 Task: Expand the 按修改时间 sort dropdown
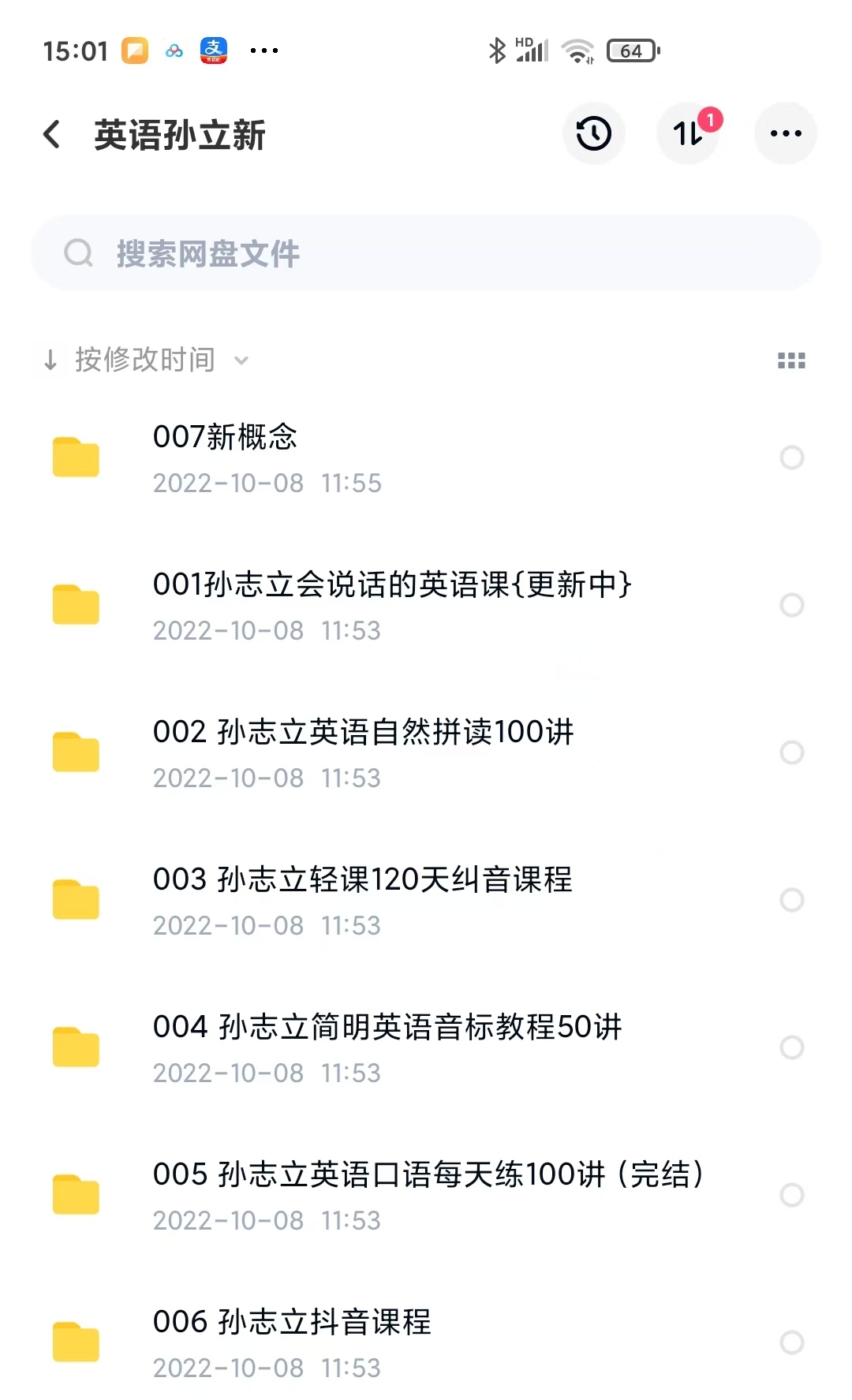[242, 361]
